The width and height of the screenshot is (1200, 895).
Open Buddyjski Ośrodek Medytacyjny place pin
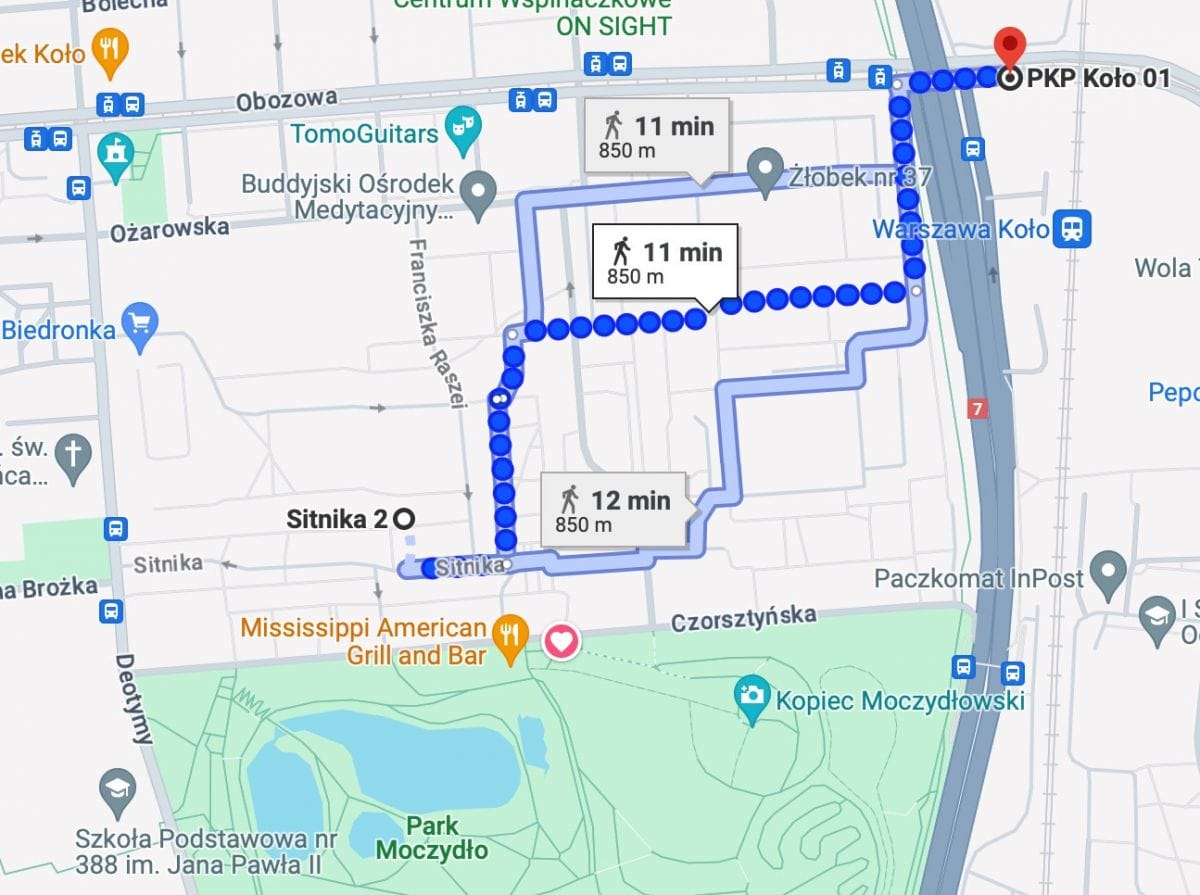[478, 190]
